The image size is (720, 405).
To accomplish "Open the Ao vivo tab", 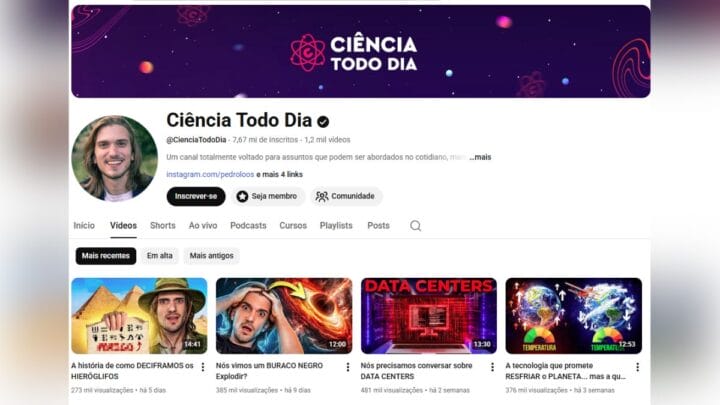I will (x=203, y=226).
